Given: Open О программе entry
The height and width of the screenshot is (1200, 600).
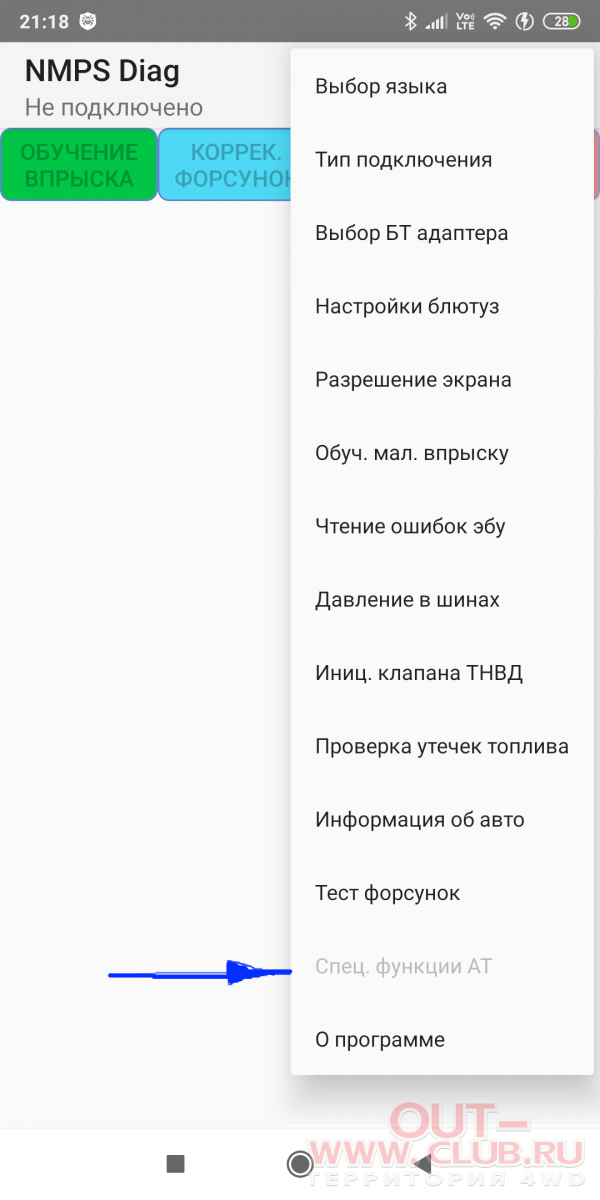Looking at the screenshot, I should click(442, 1040).
